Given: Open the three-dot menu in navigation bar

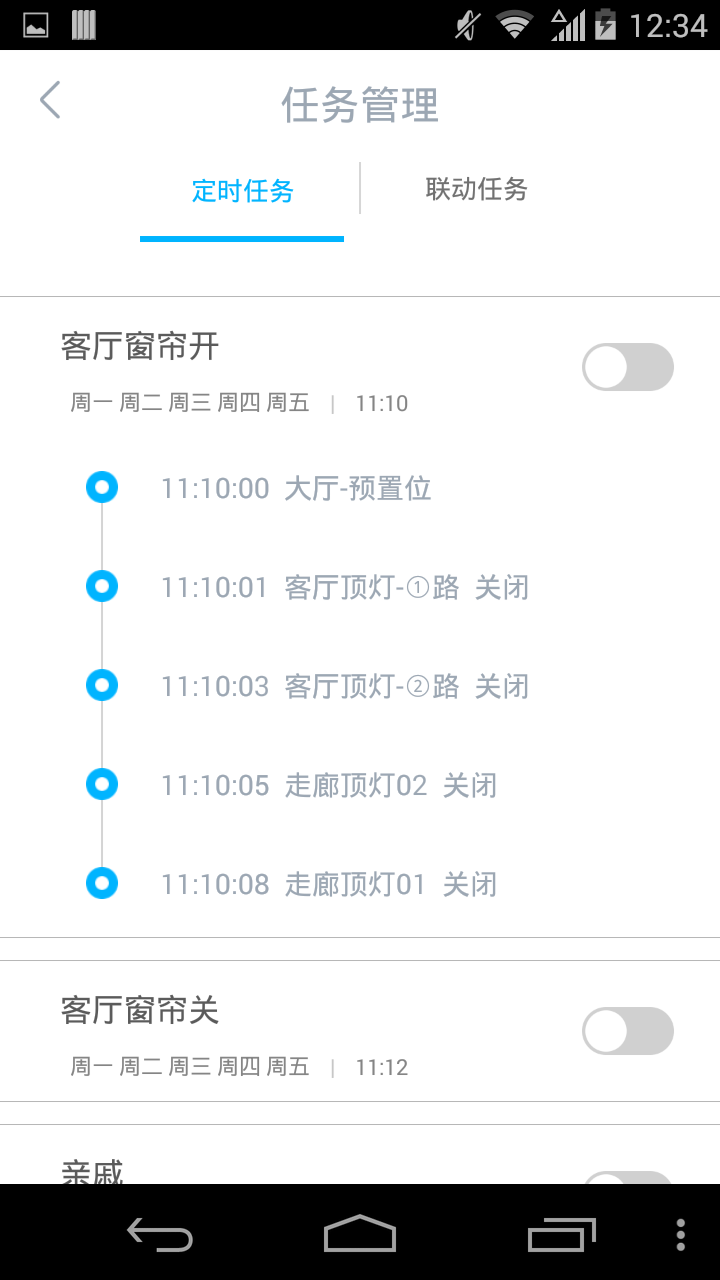Looking at the screenshot, I should (x=681, y=1234).
